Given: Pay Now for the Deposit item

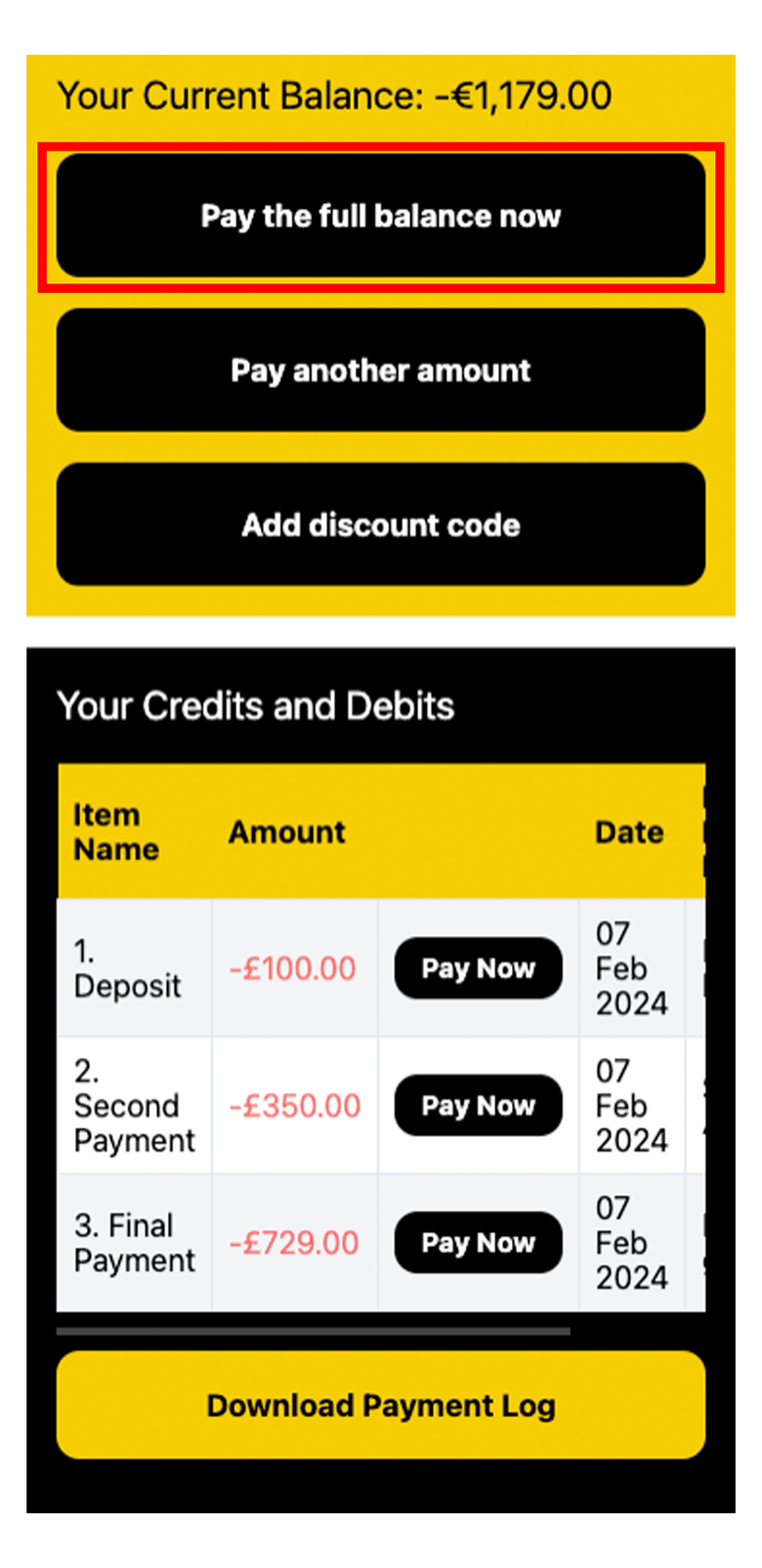Looking at the screenshot, I should click(478, 968).
